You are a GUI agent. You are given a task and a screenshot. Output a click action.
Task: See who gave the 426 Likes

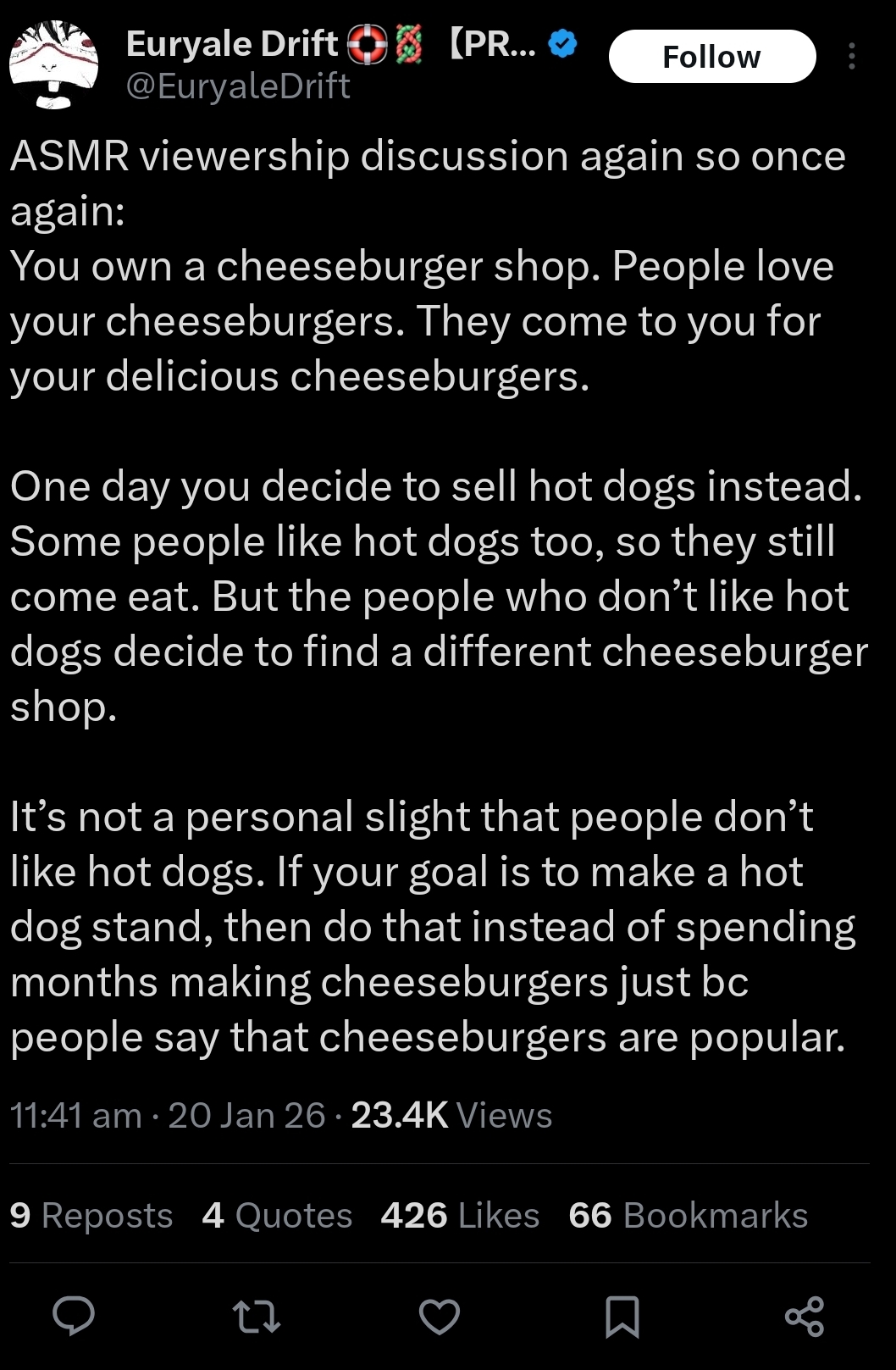coord(460,1215)
